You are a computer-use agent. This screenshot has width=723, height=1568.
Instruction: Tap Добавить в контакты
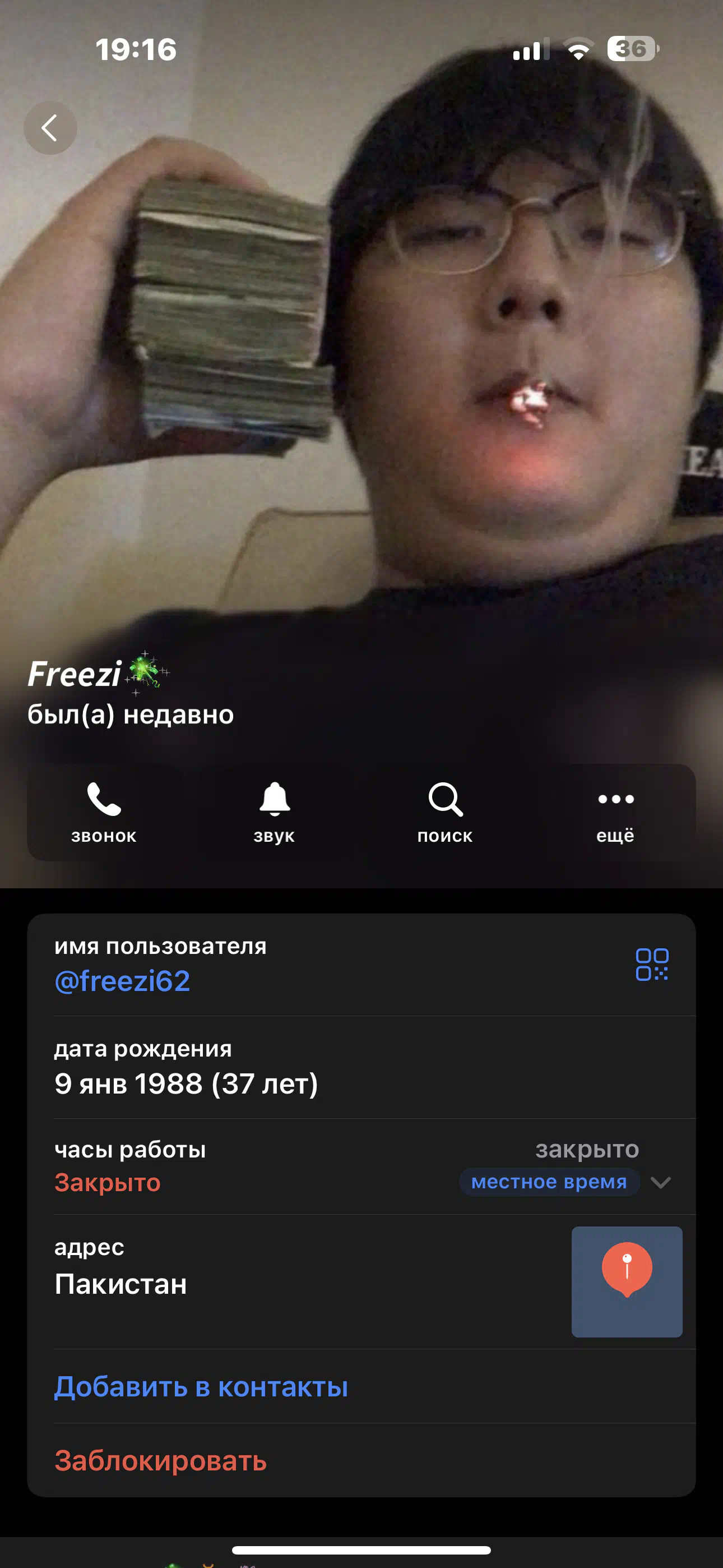click(x=201, y=1387)
